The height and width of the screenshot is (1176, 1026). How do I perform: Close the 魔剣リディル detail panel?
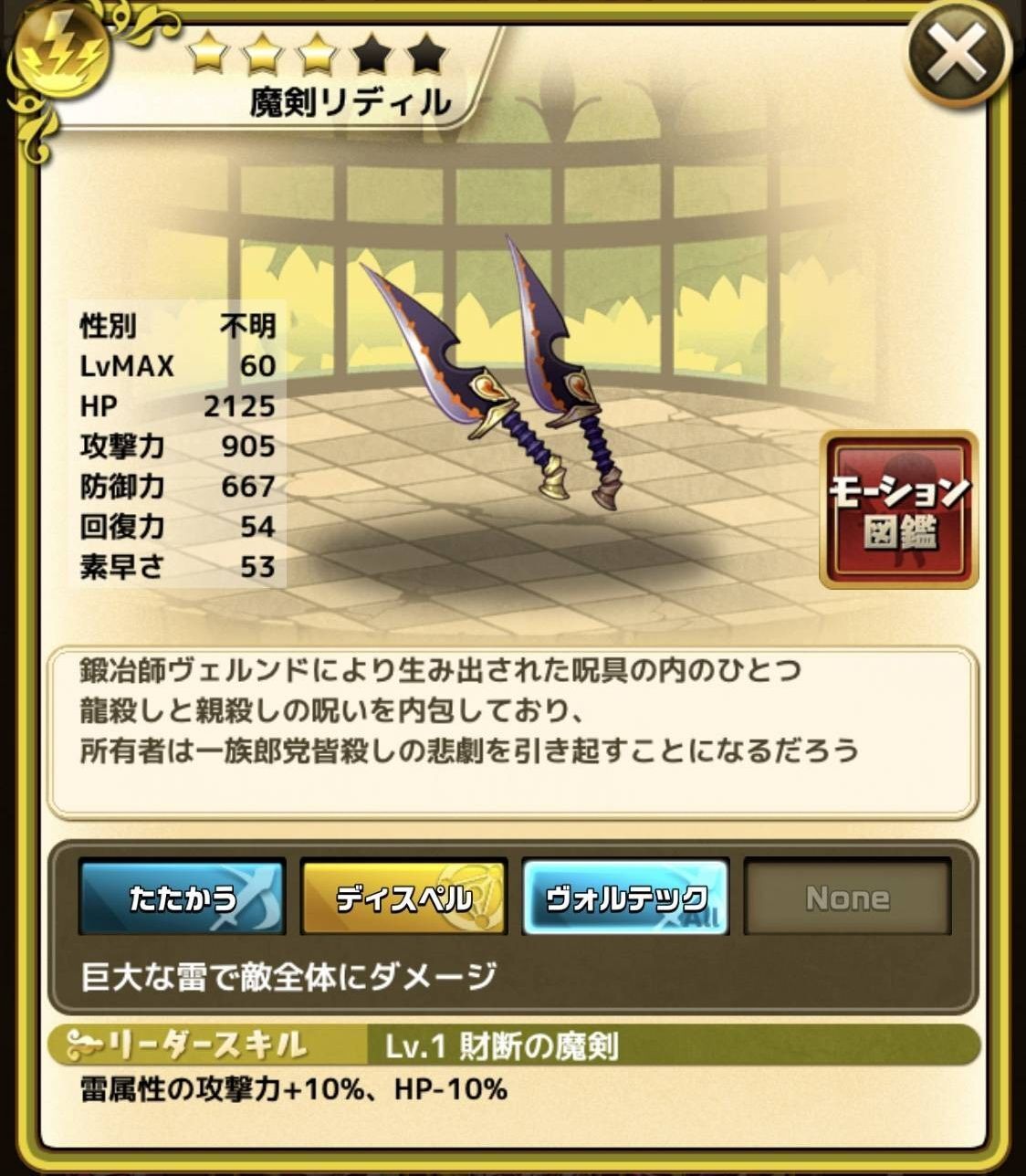pyautogui.click(x=957, y=53)
